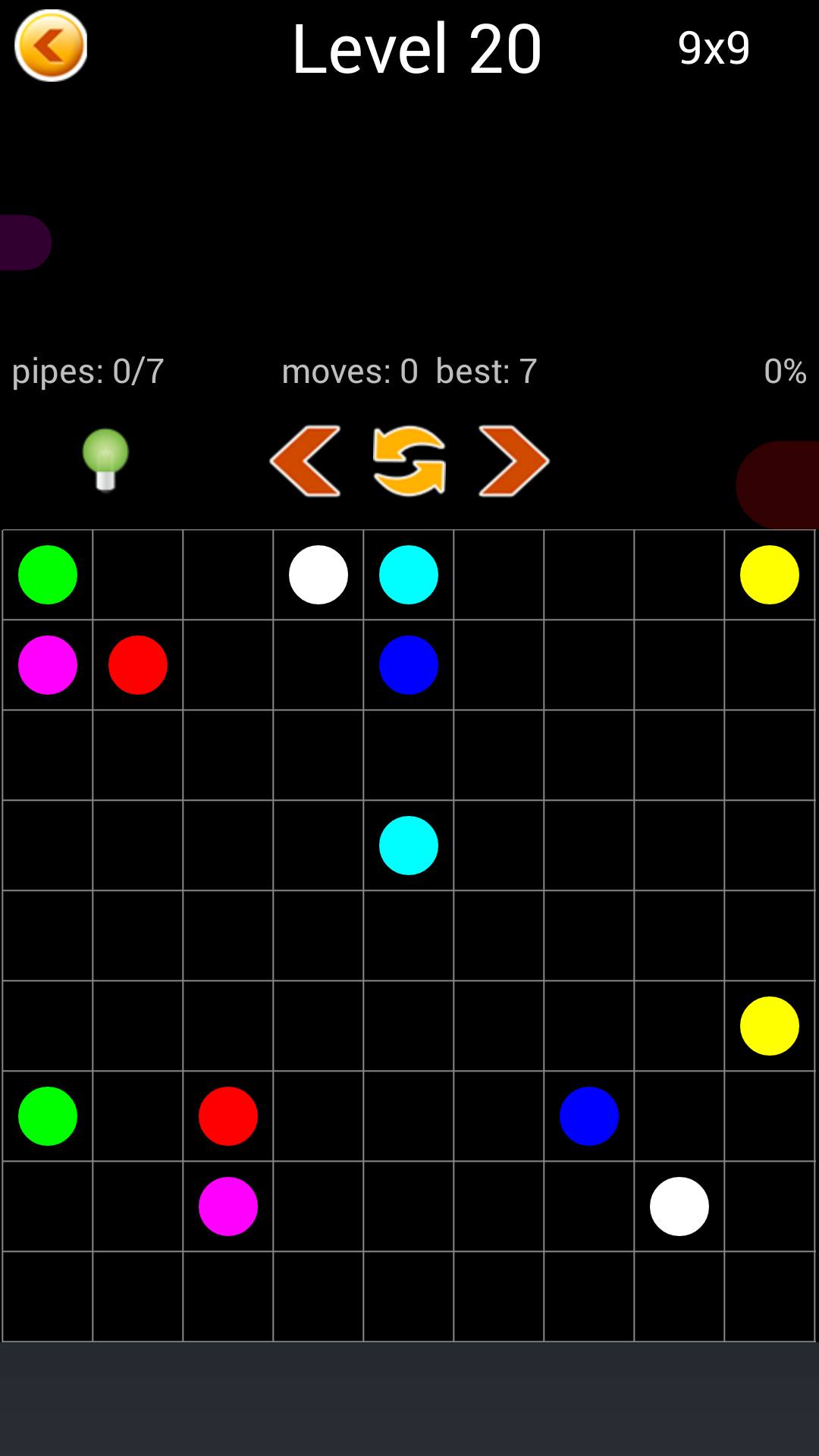Viewport: 819px width, 1456px height.
Task: Go to the previous level
Action: (x=306, y=461)
